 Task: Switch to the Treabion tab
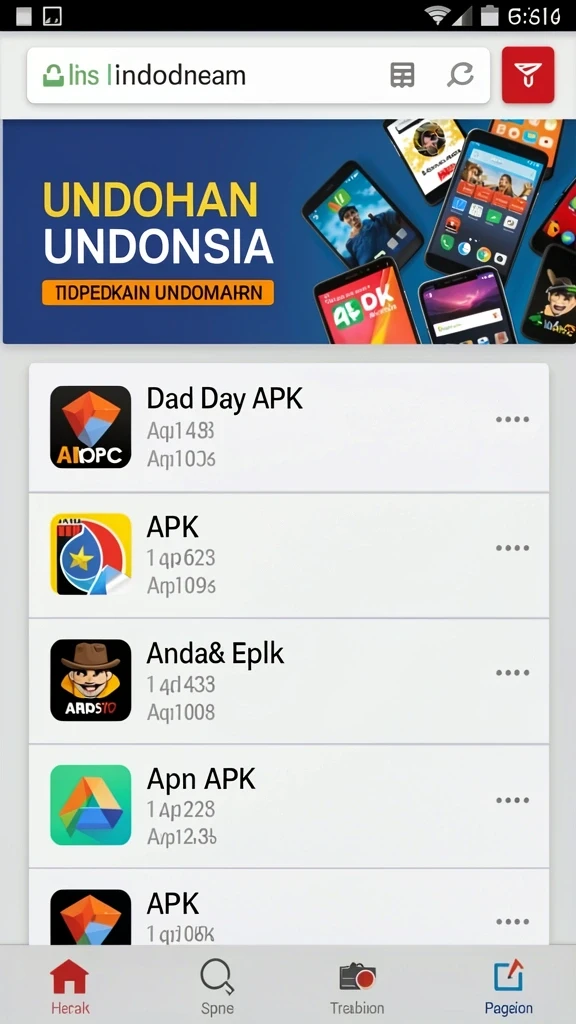pyautogui.click(x=357, y=986)
